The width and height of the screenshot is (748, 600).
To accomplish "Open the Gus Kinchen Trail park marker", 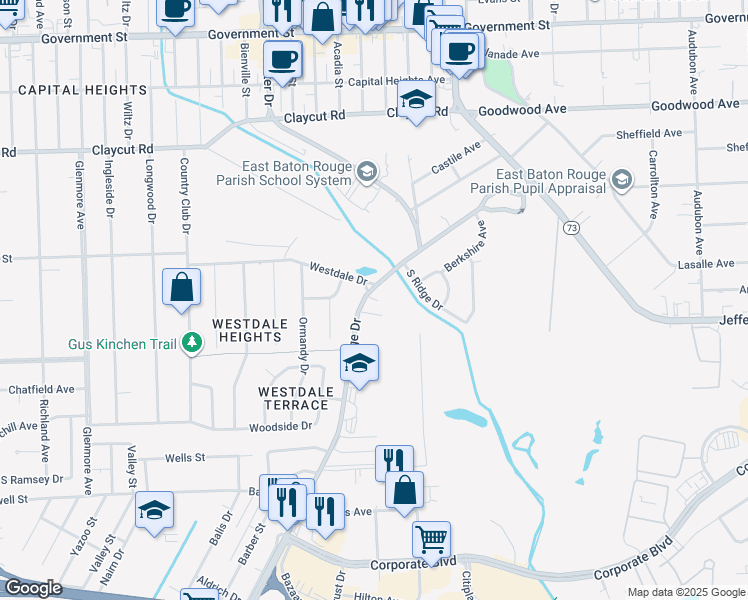I will (x=192, y=343).
